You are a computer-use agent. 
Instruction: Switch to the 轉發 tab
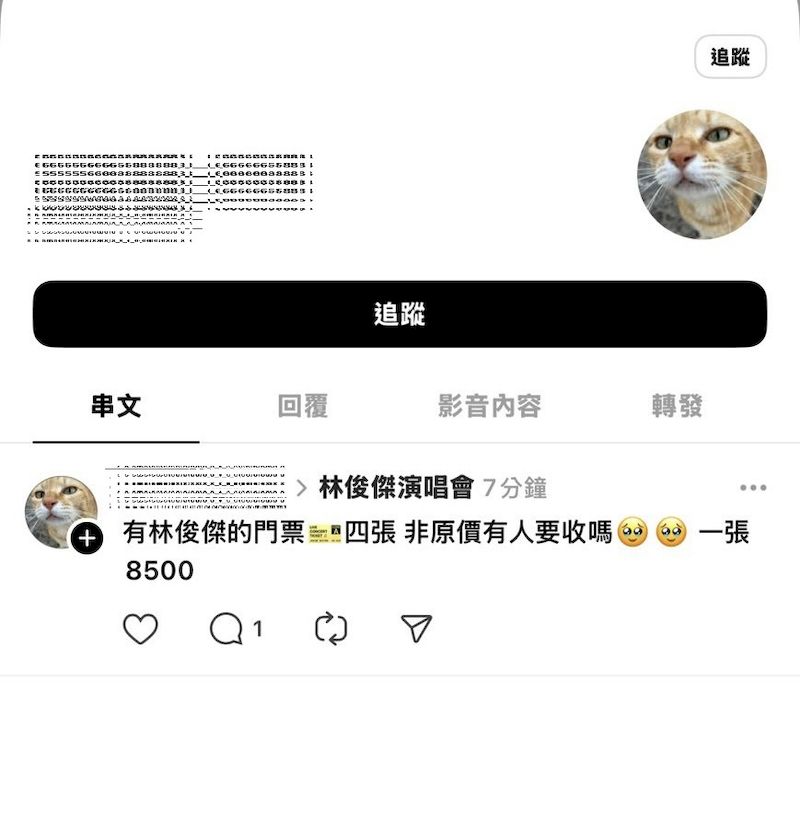click(x=677, y=406)
